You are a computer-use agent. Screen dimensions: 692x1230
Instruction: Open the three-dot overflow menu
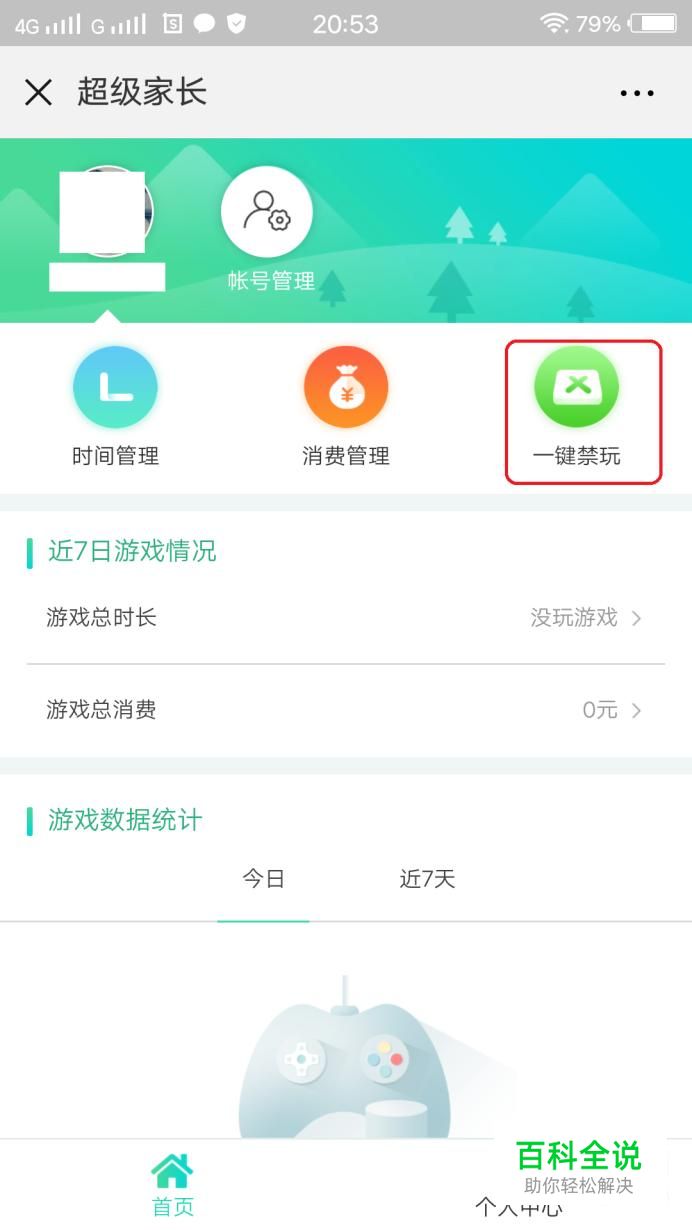637,93
